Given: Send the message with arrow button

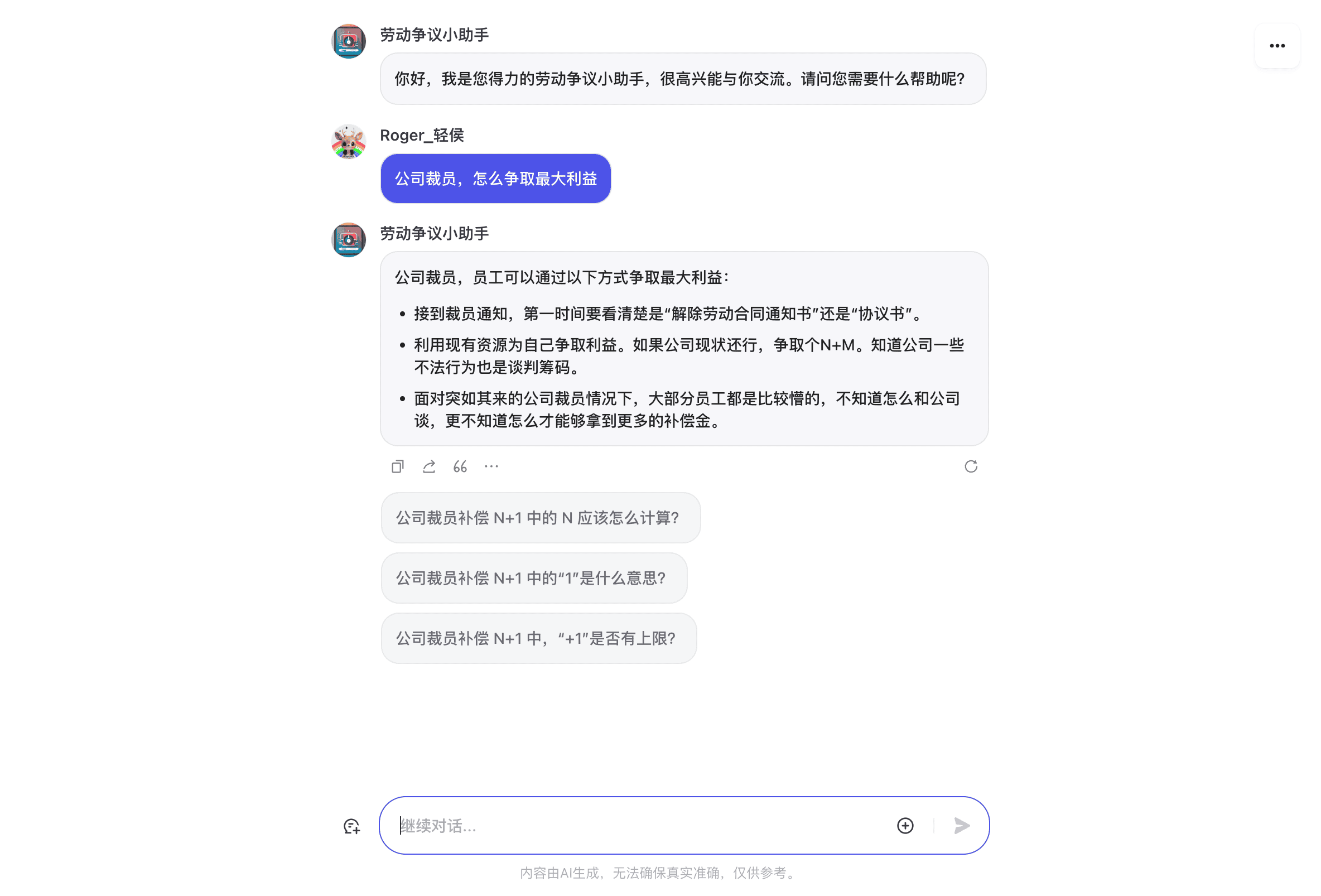Looking at the screenshot, I should pos(961,825).
